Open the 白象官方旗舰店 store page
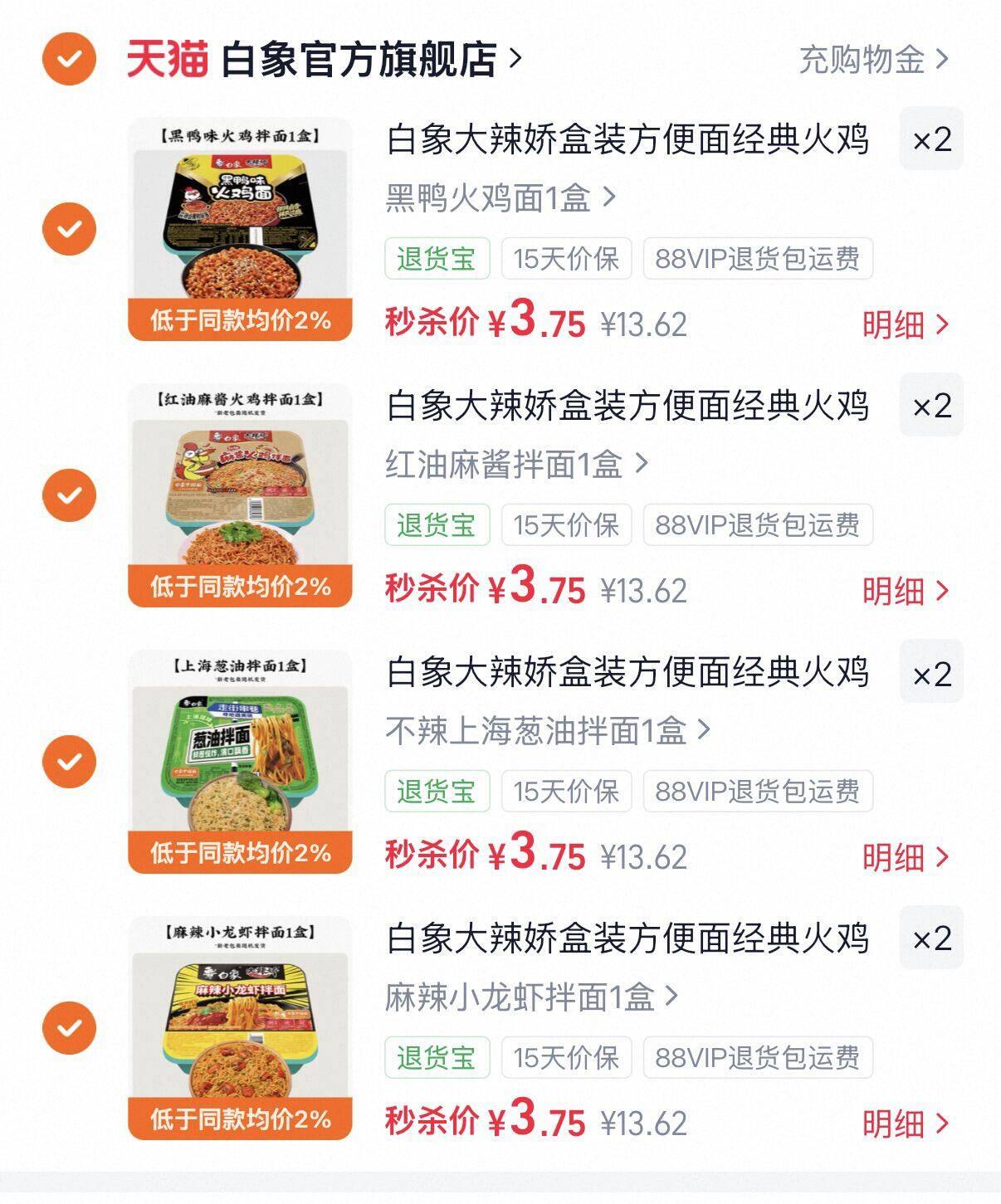 point(370,59)
